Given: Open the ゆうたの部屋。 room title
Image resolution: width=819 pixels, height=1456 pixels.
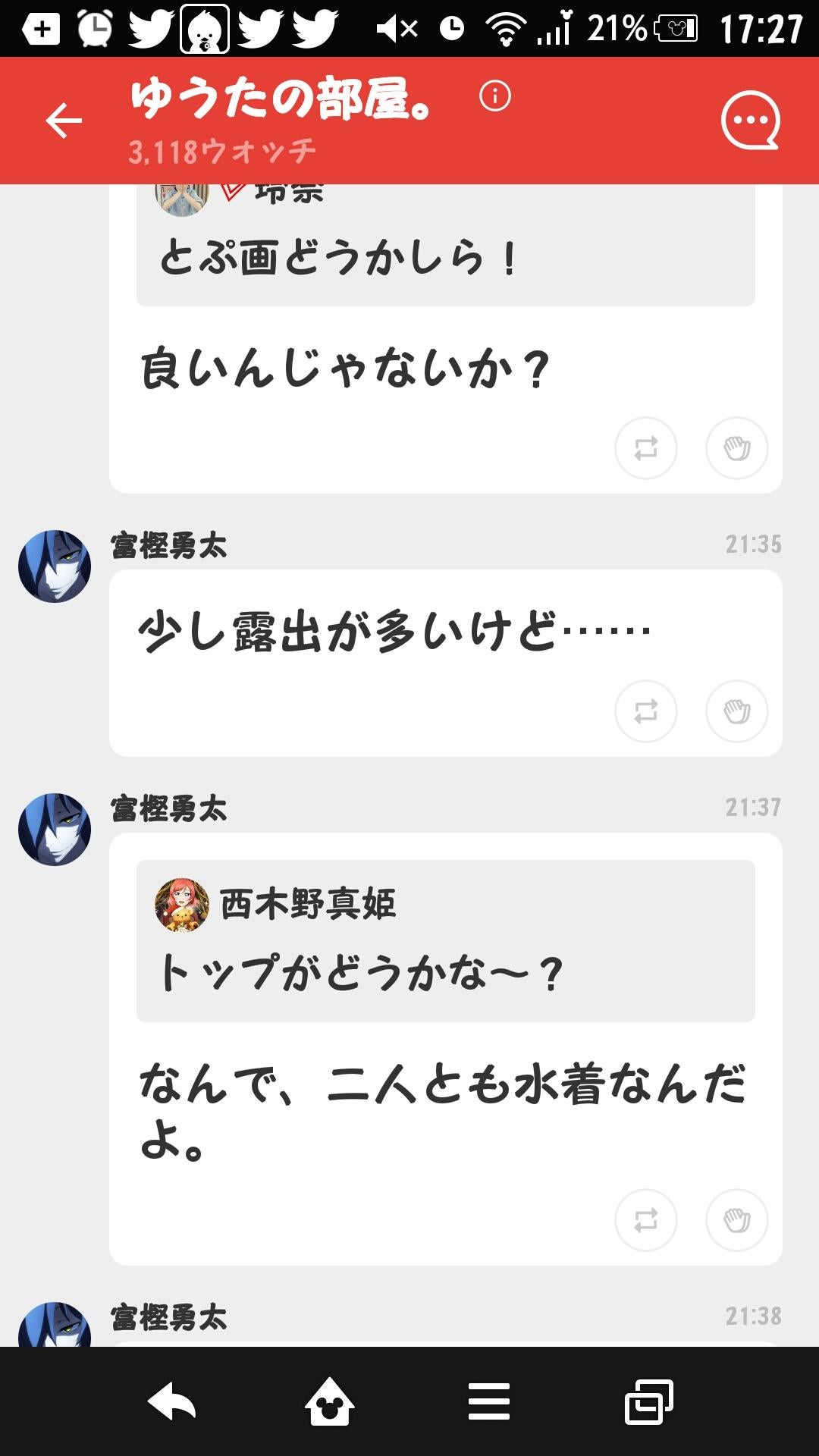Looking at the screenshot, I should coord(281,105).
